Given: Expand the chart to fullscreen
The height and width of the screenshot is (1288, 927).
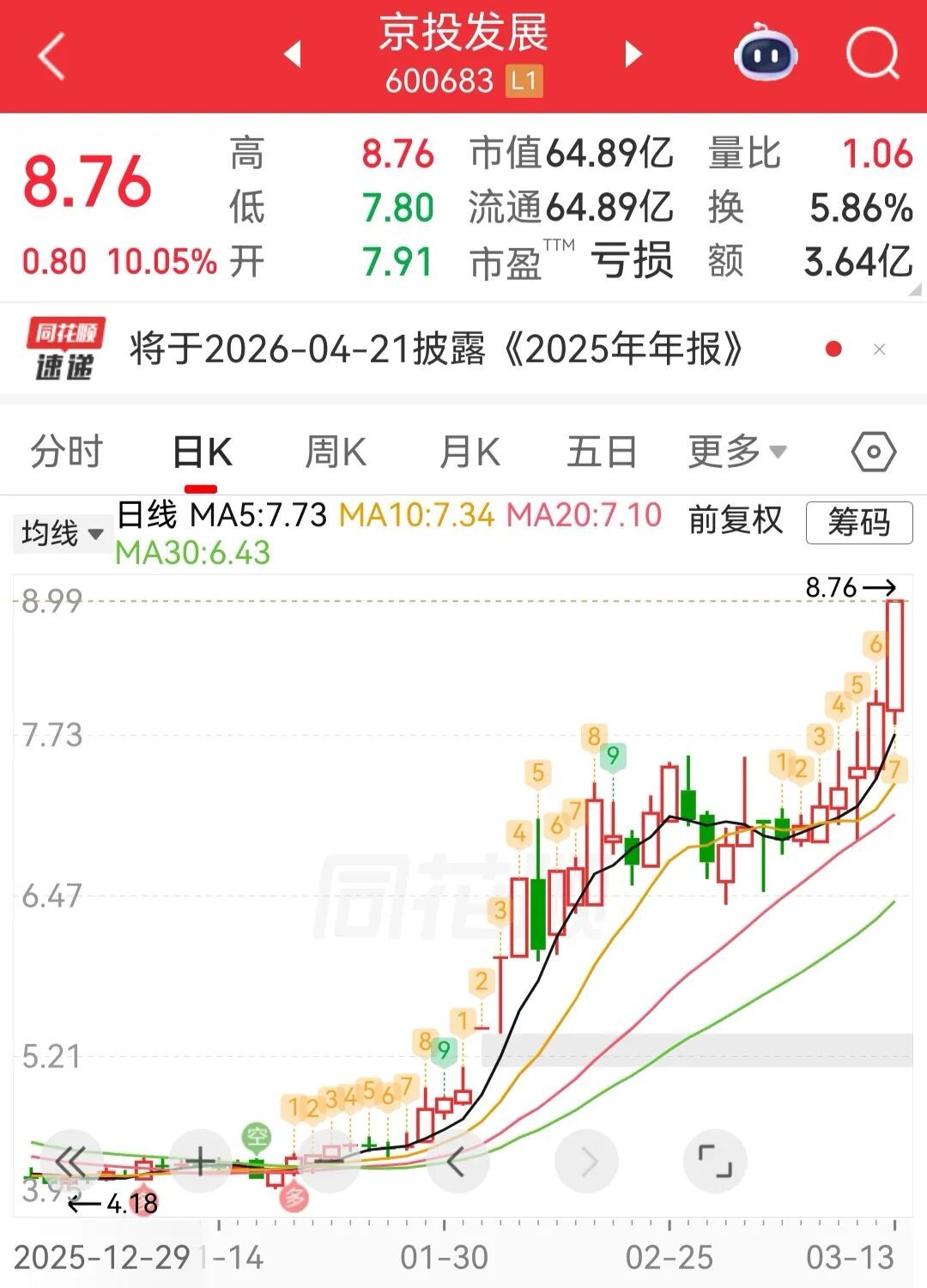Looking at the screenshot, I should pos(715,1162).
